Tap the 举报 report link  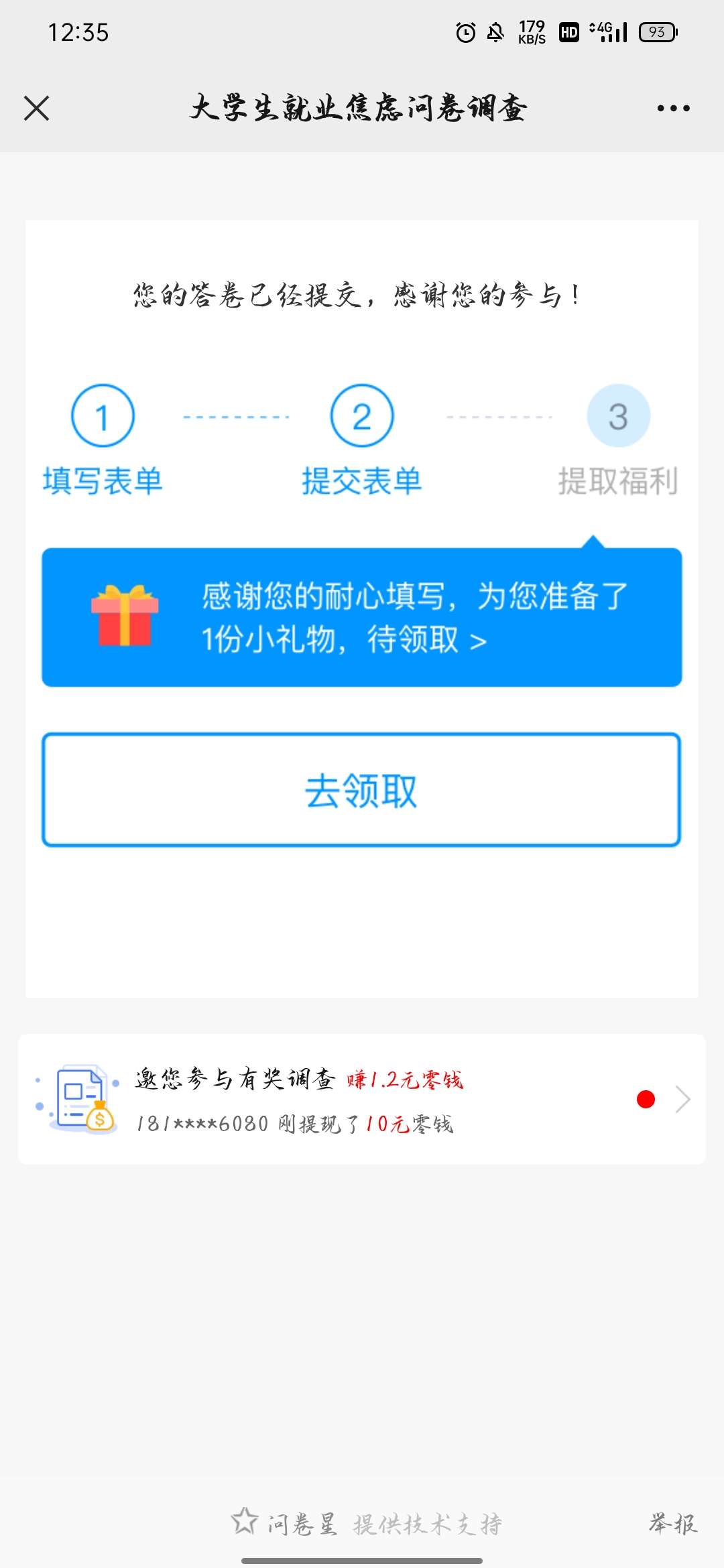click(x=672, y=1523)
